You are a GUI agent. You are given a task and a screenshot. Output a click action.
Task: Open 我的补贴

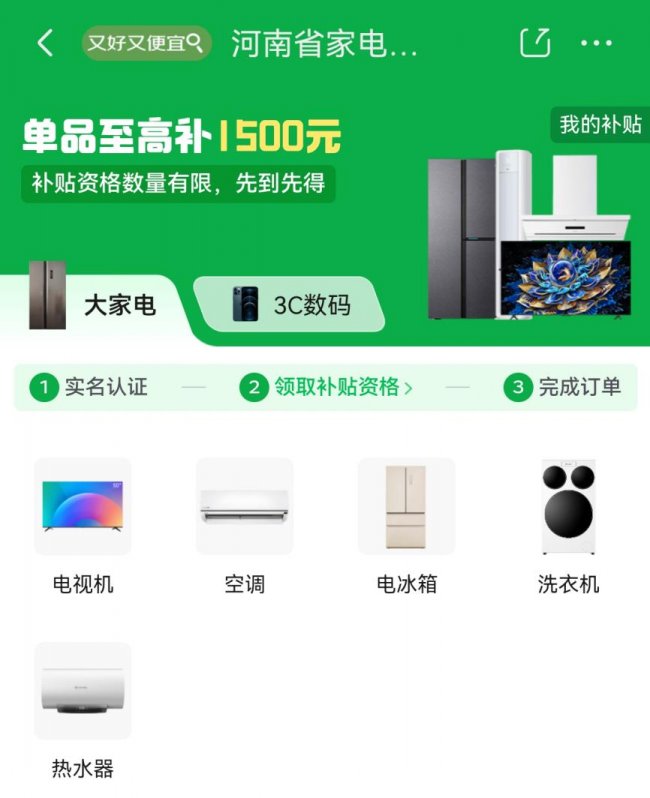tap(599, 125)
